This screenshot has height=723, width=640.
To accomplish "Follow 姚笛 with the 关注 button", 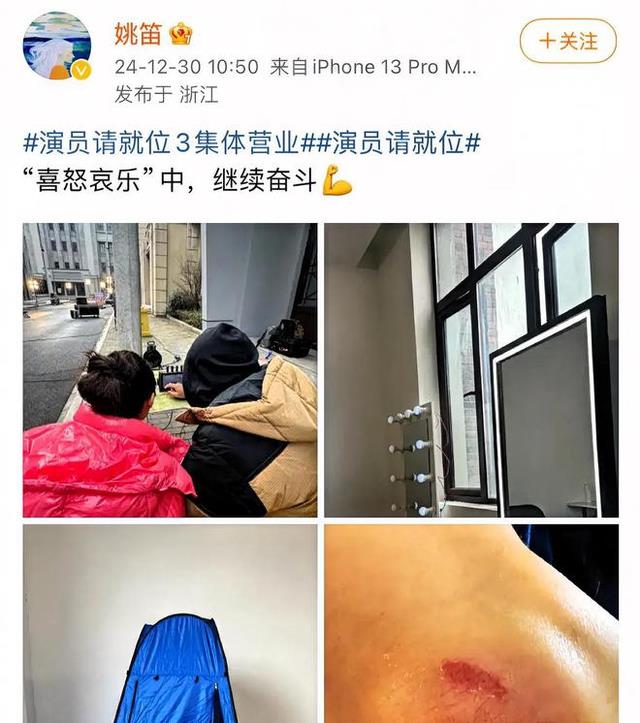I will 568,41.
